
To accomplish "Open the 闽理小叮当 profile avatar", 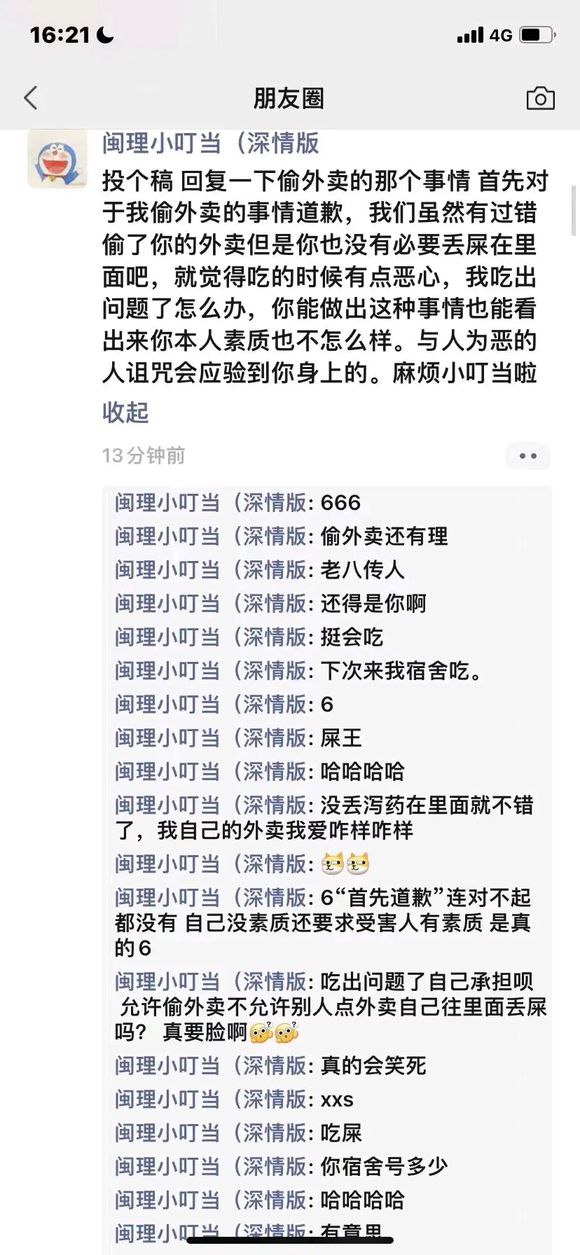I will (x=57, y=158).
